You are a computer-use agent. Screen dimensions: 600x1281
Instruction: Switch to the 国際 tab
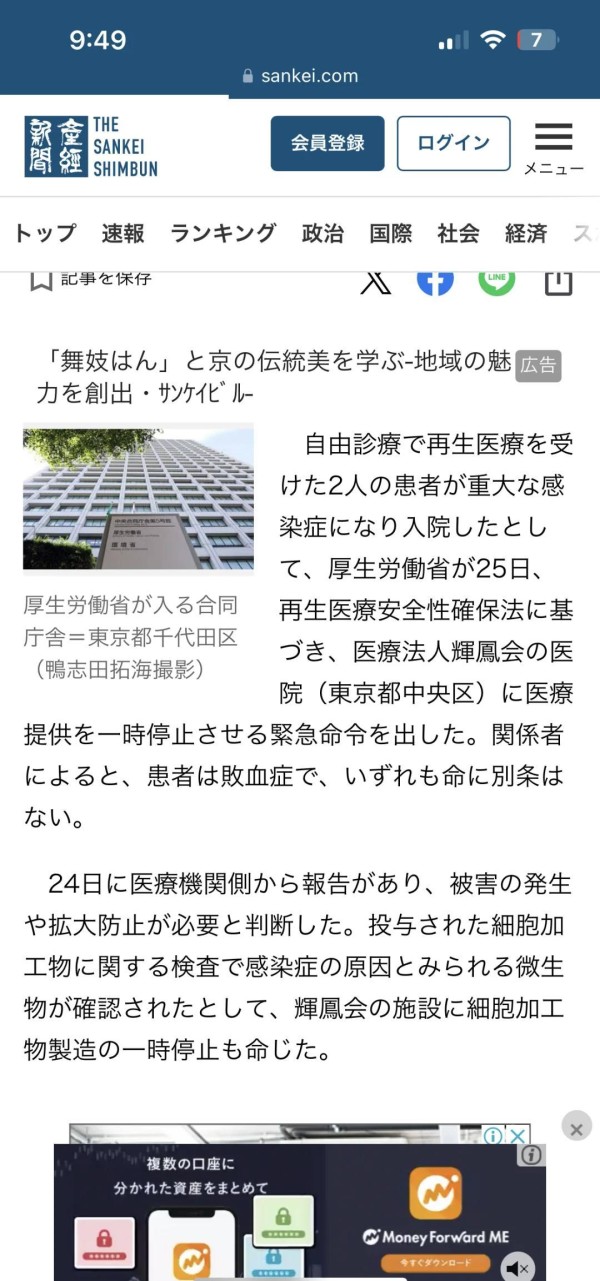(391, 233)
